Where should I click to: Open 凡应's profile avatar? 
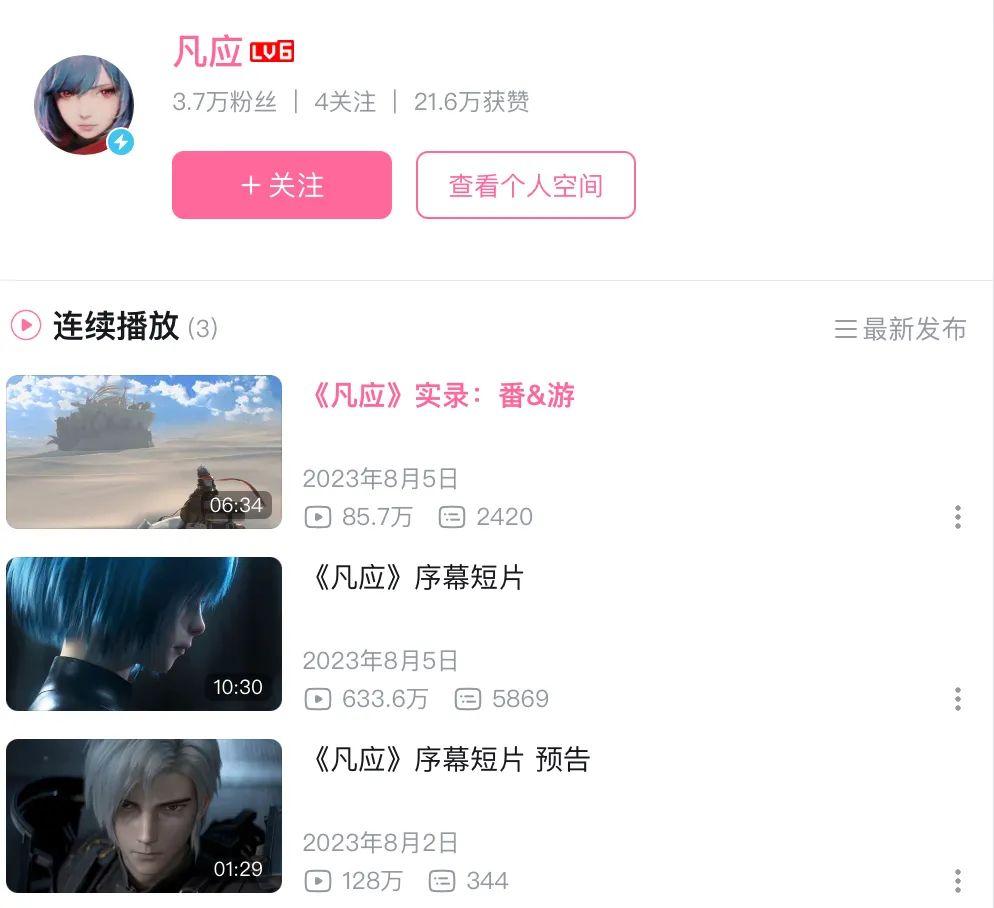coord(84,105)
